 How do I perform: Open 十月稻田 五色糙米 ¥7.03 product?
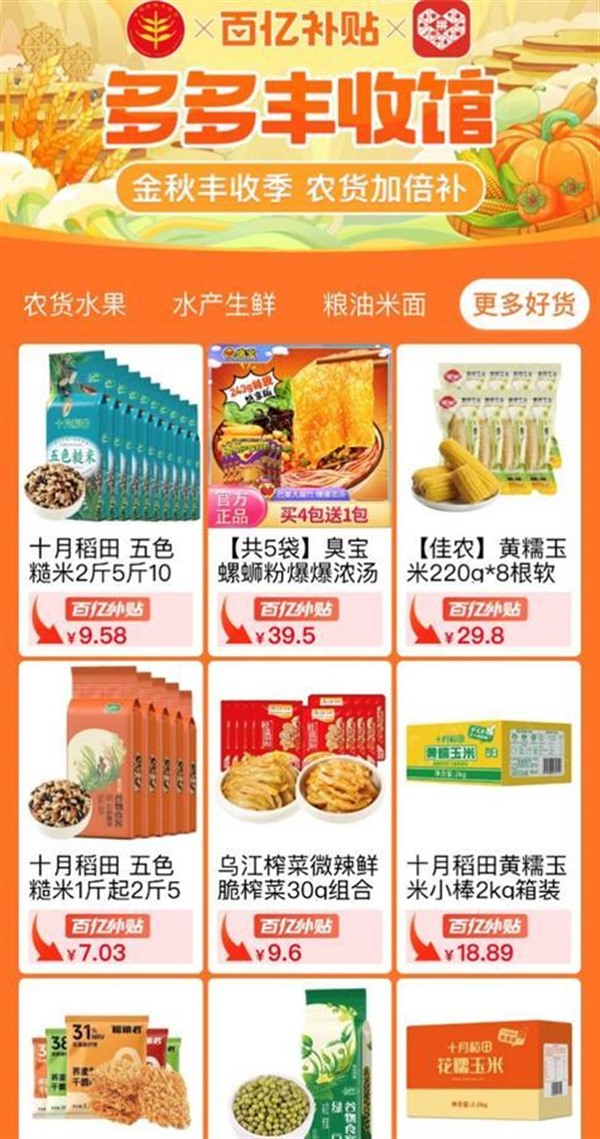click(110, 815)
